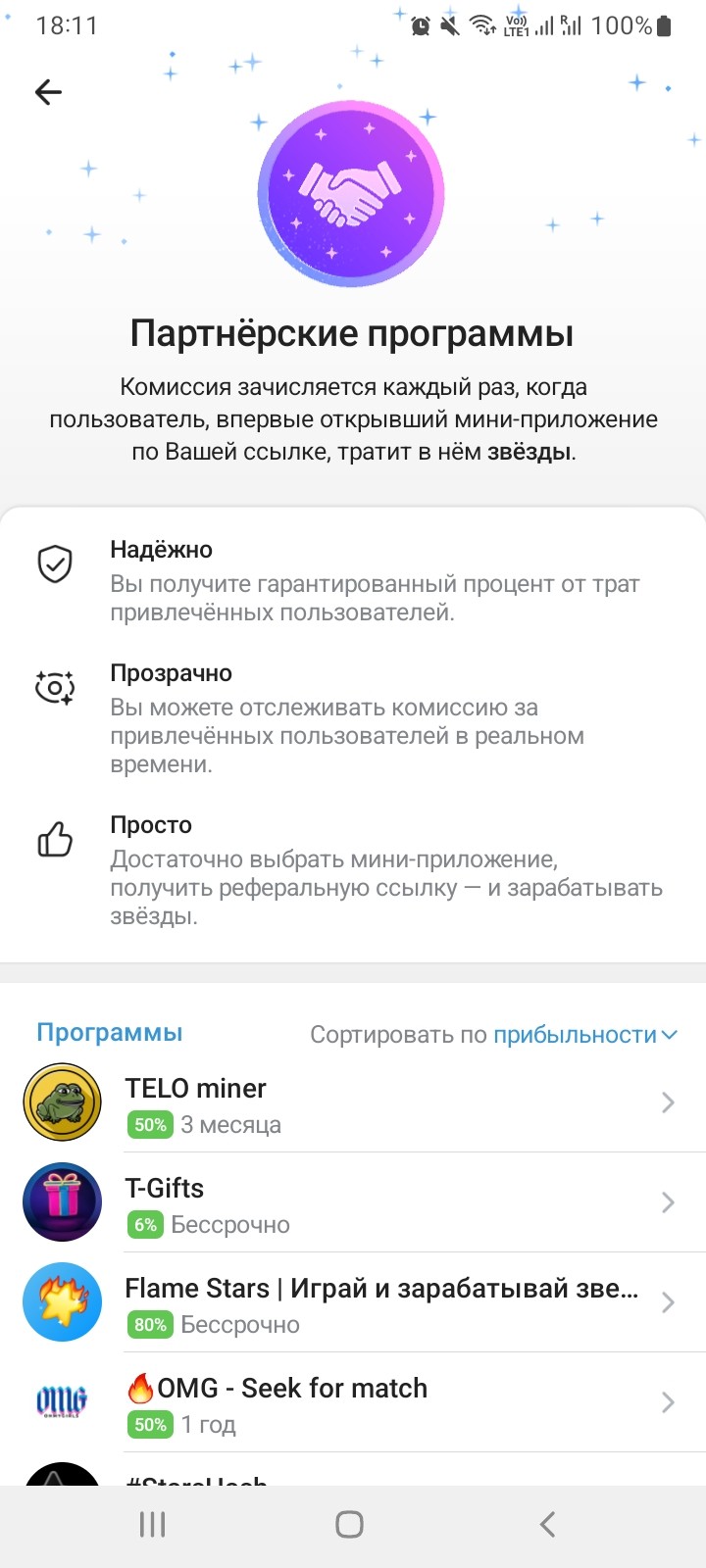Tap the battery indicator in status bar
706x1568 pixels.
pyautogui.click(x=663, y=25)
